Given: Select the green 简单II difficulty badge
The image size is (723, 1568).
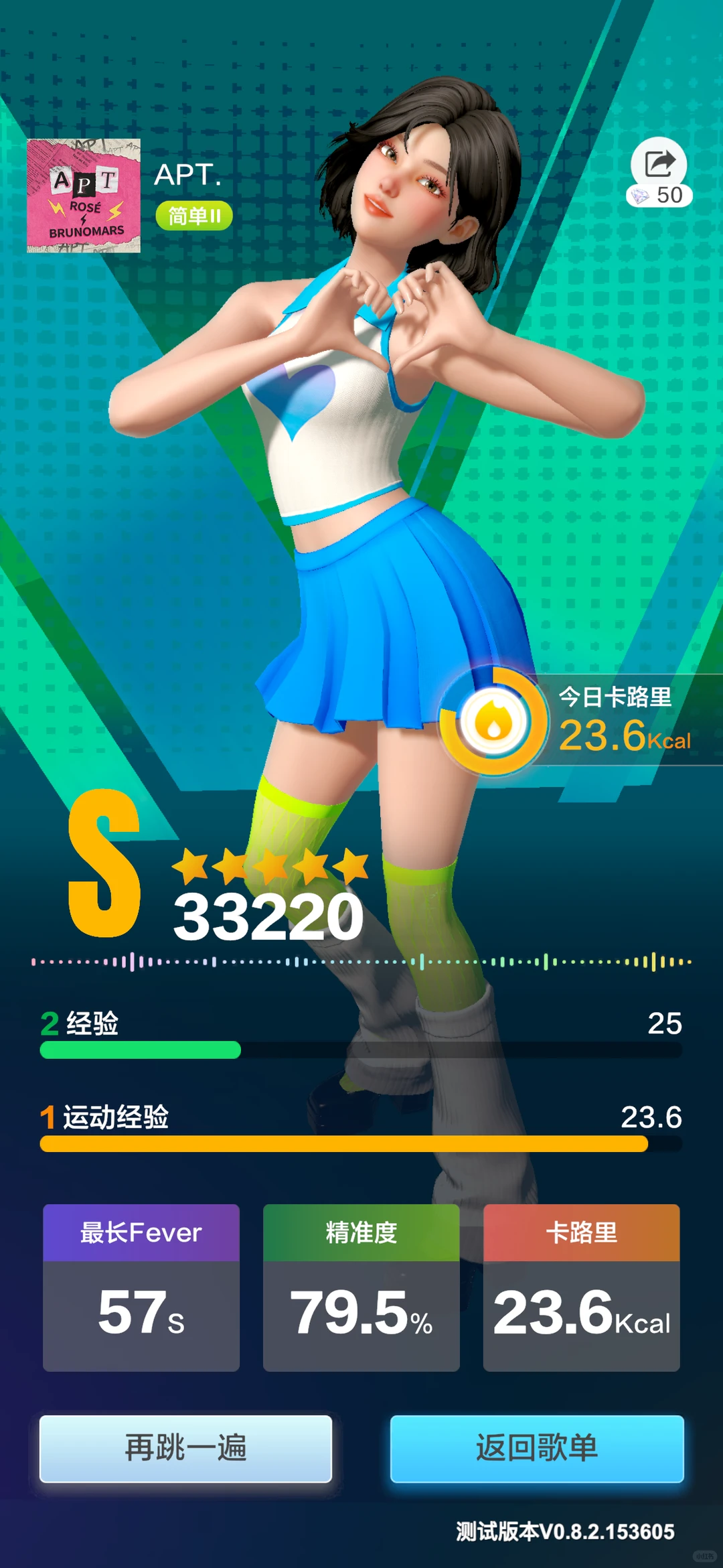Looking at the screenshot, I should 195,215.
